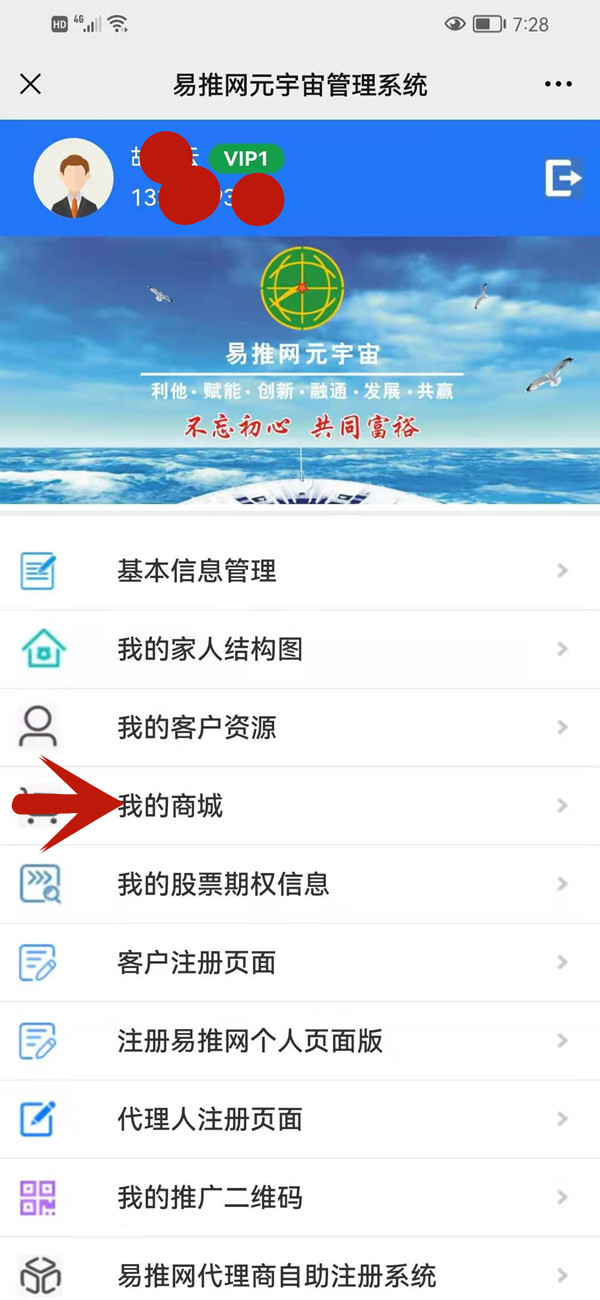Open the three-dot overflow menu

558,84
